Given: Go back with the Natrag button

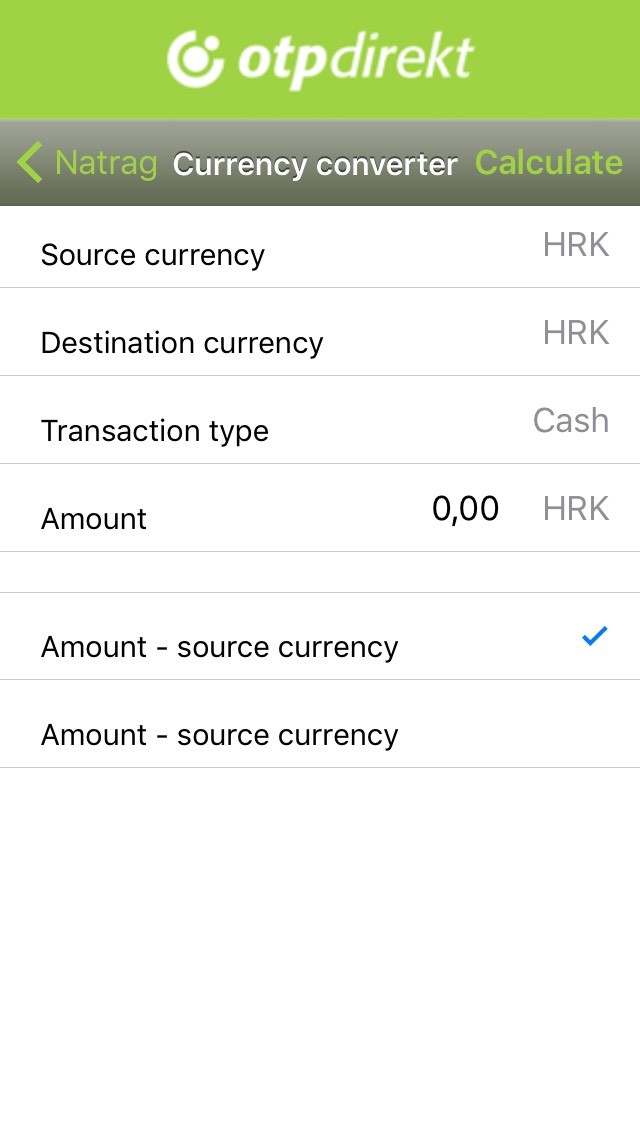Looking at the screenshot, I should click(x=86, y=162).
